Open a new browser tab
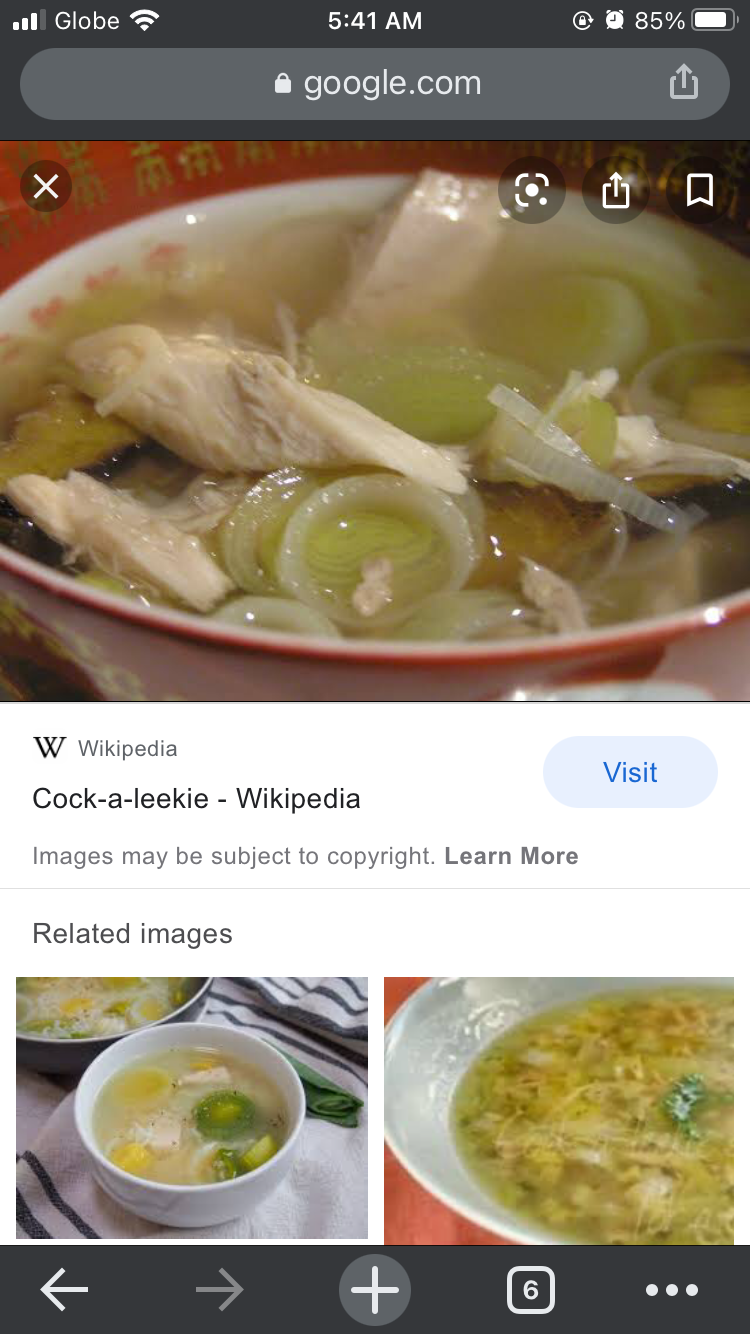 pos(375,1291)
